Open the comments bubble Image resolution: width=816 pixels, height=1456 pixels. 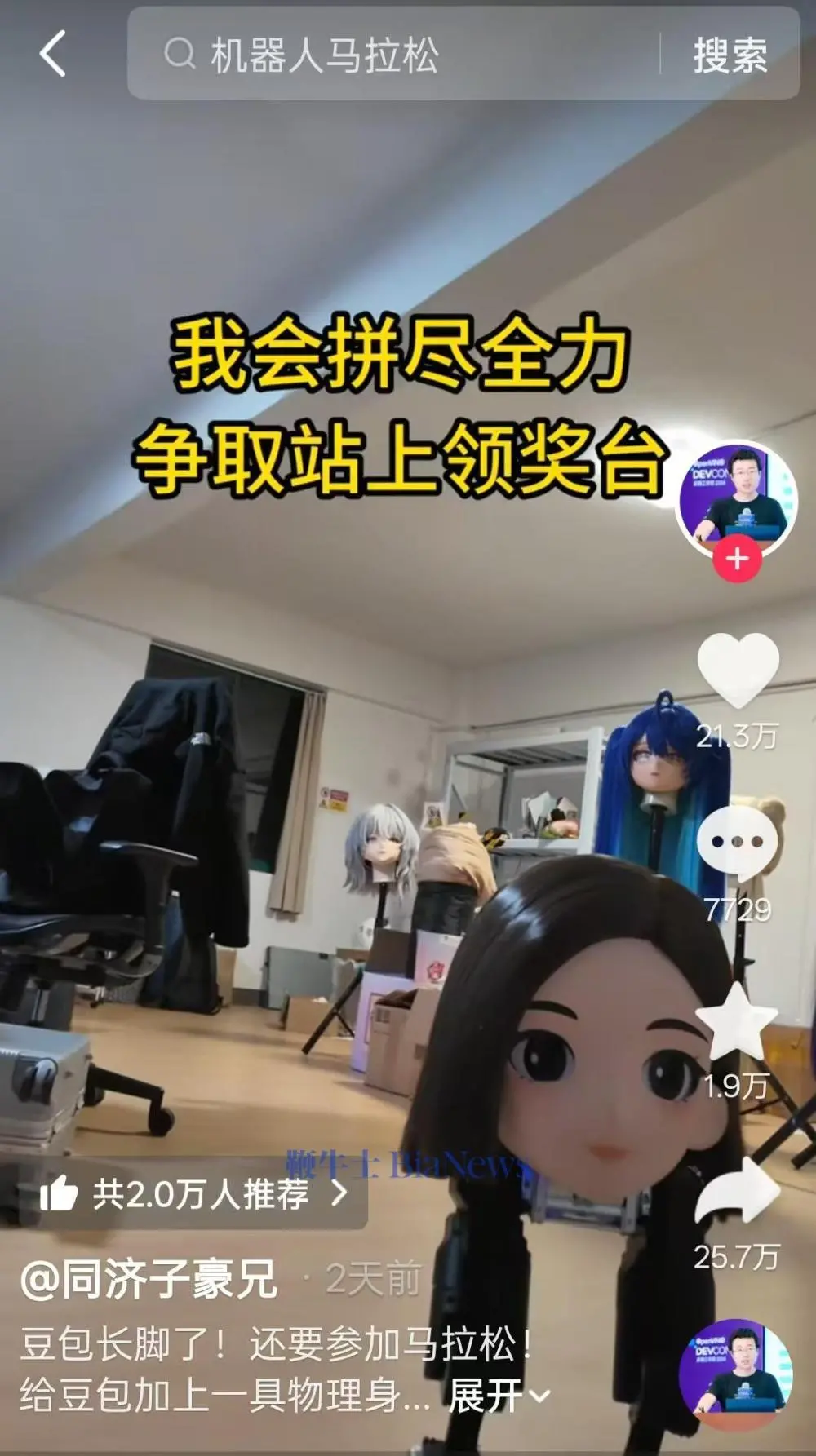point(737,842)
